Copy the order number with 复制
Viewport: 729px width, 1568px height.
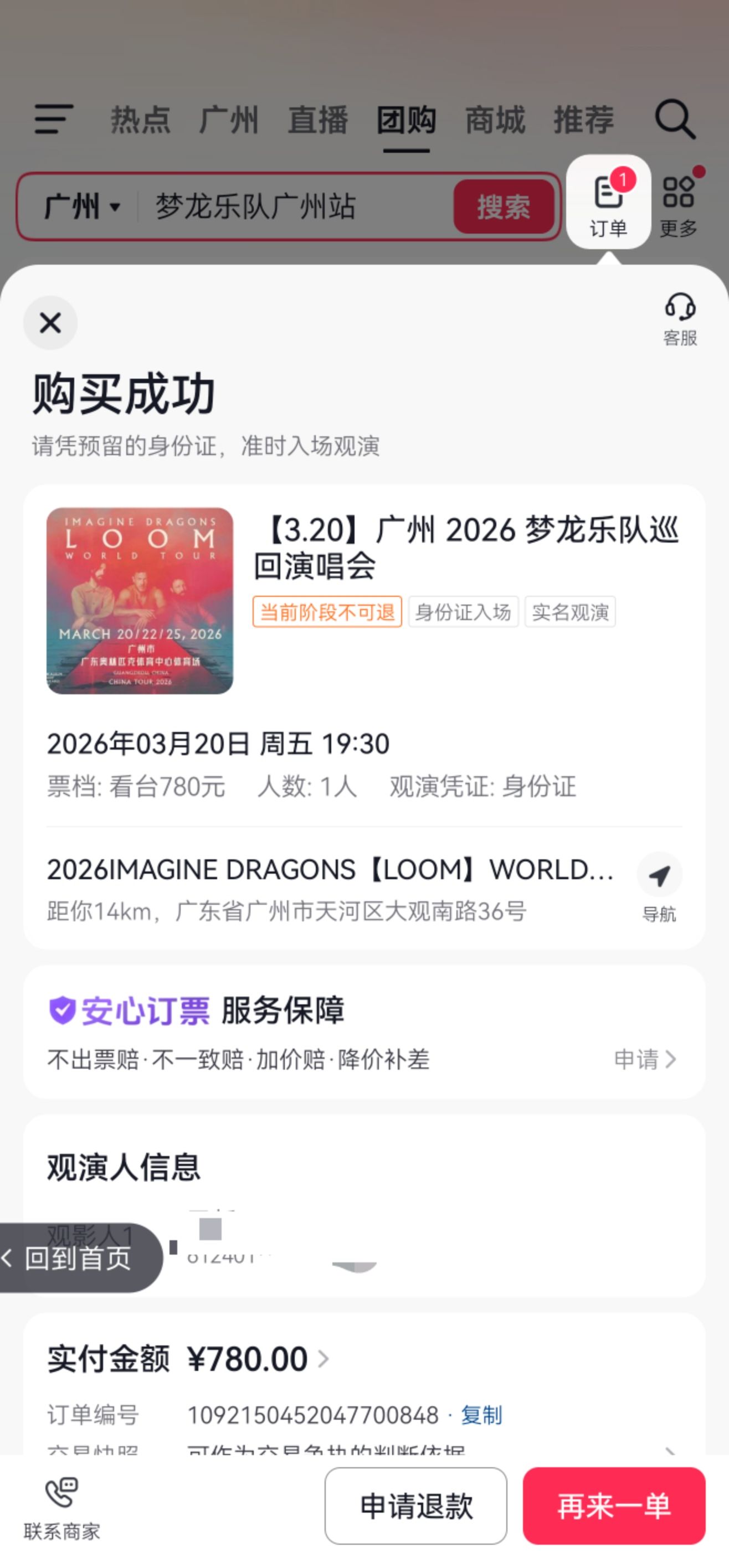point(481,1415)
